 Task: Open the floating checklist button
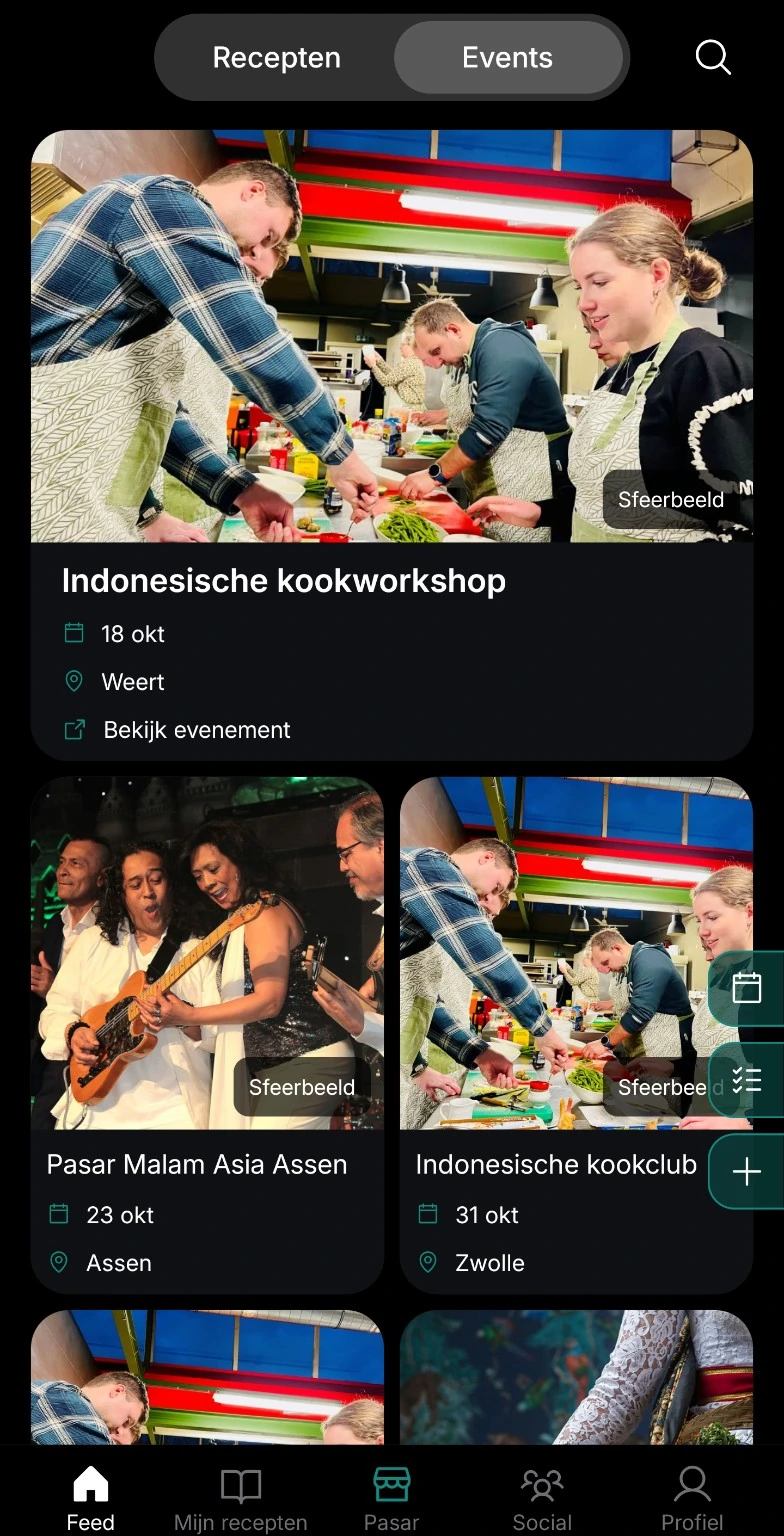coord(747,1080)
